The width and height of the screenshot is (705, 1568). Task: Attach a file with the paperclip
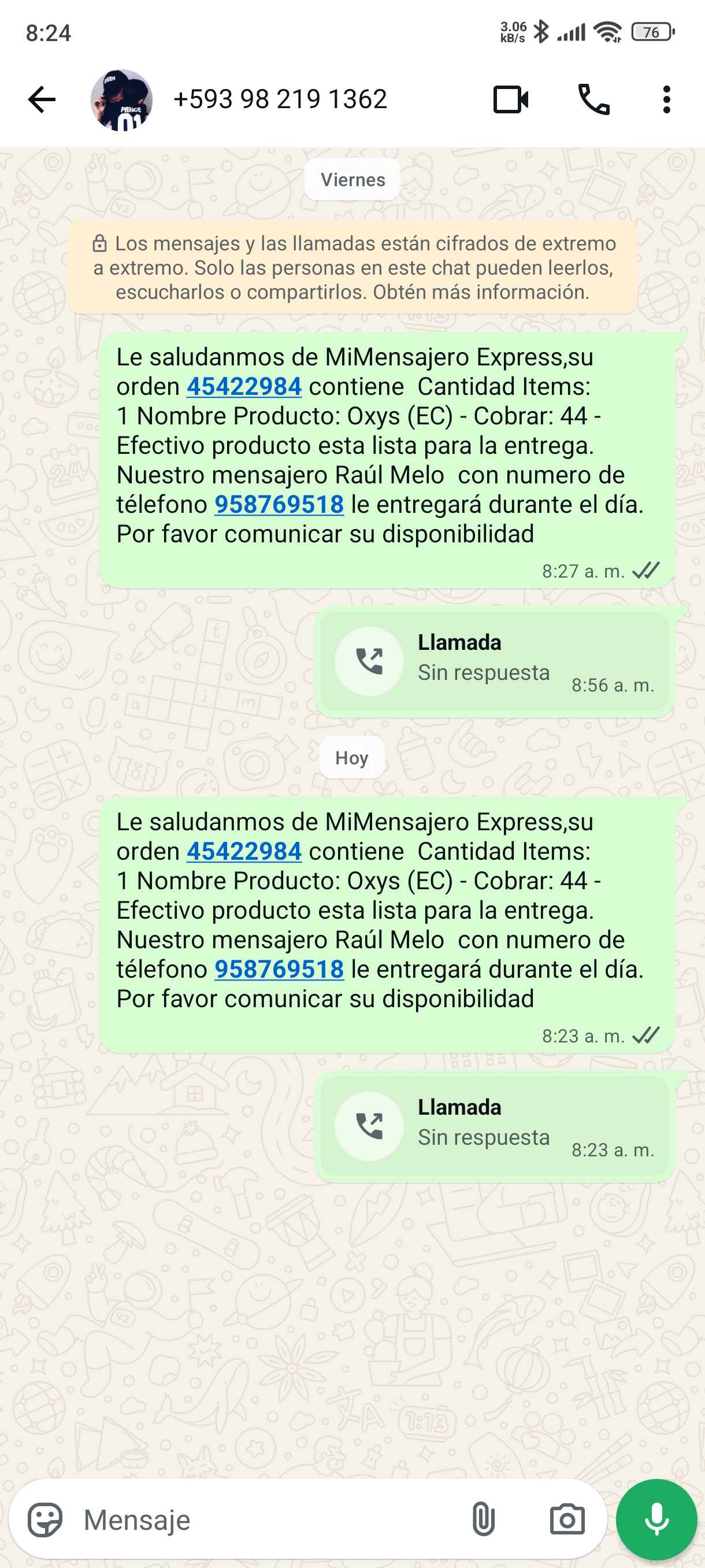pyautogui.click(x=483, y=1520)
